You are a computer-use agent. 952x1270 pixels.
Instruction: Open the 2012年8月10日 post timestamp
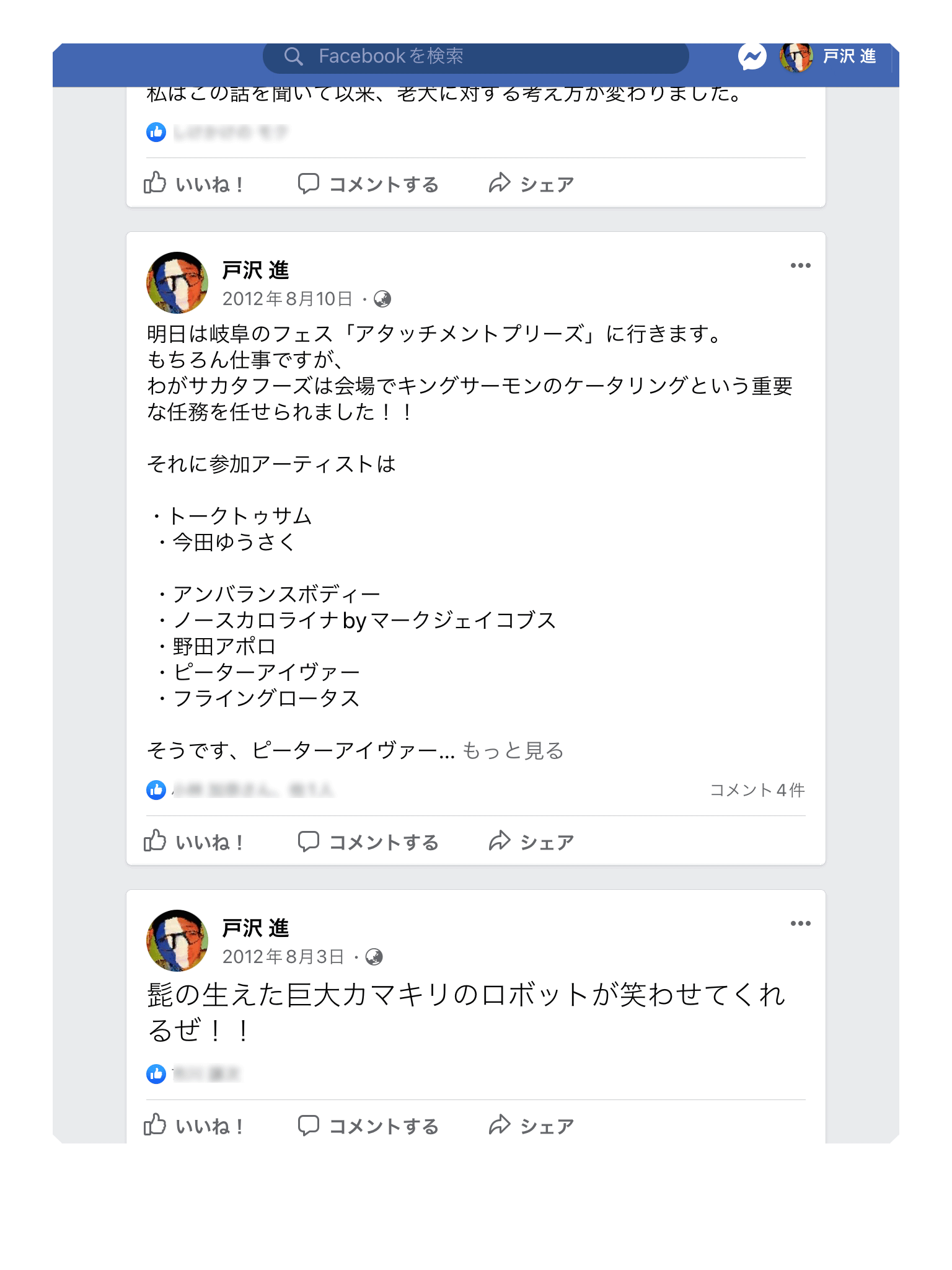click(x=287, y=299)
